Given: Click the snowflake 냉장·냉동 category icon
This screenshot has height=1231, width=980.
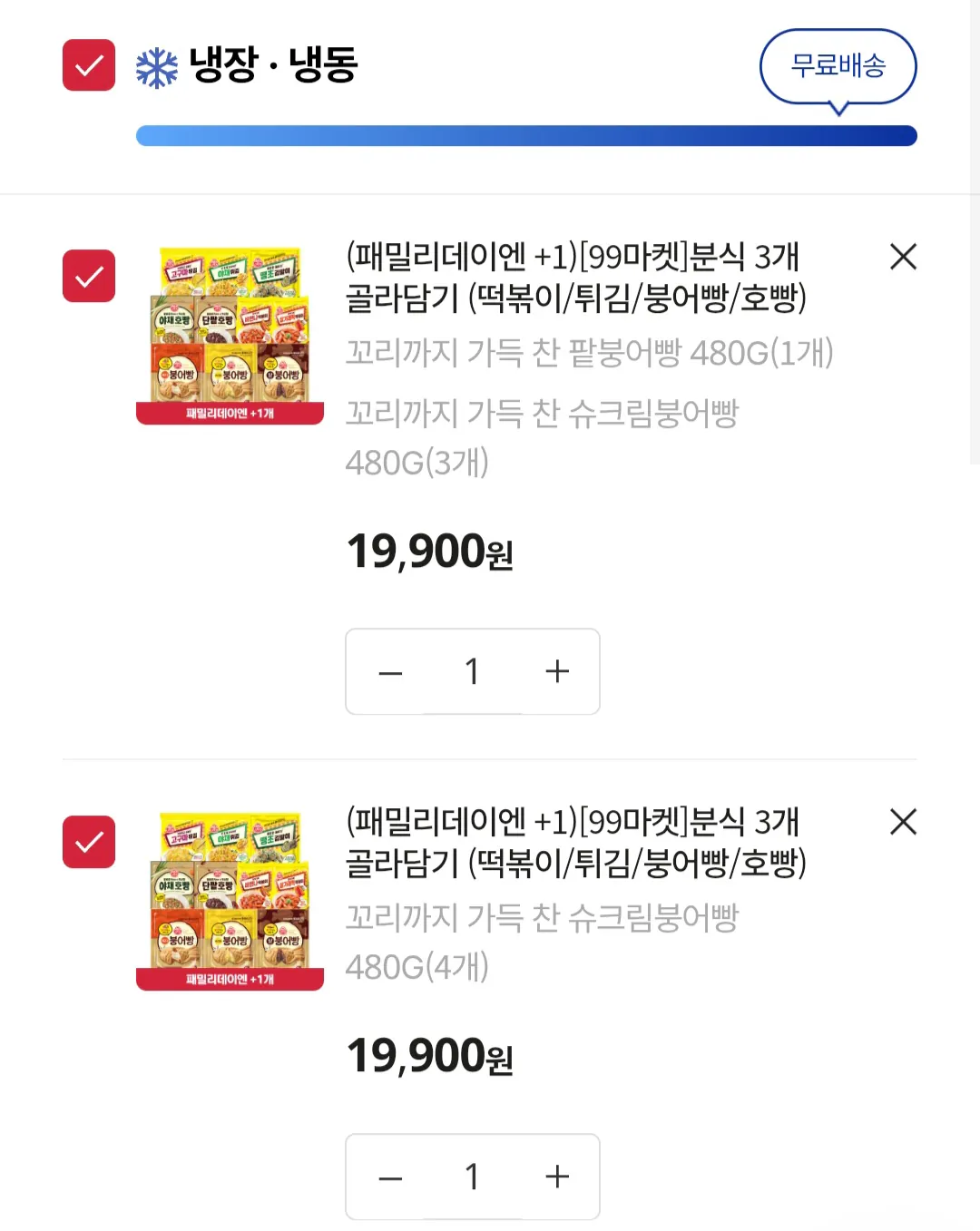Looking at the screenshot, I should click(156, 64).
